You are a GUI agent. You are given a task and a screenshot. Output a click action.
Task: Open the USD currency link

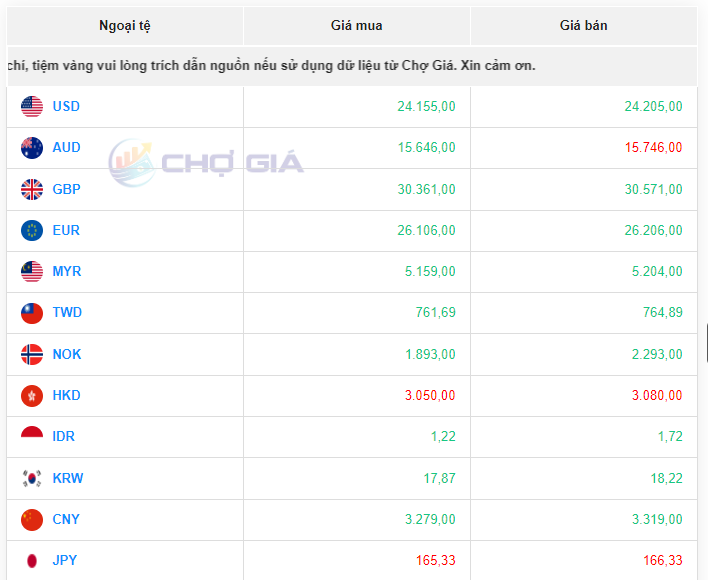(x=66, y=106)
